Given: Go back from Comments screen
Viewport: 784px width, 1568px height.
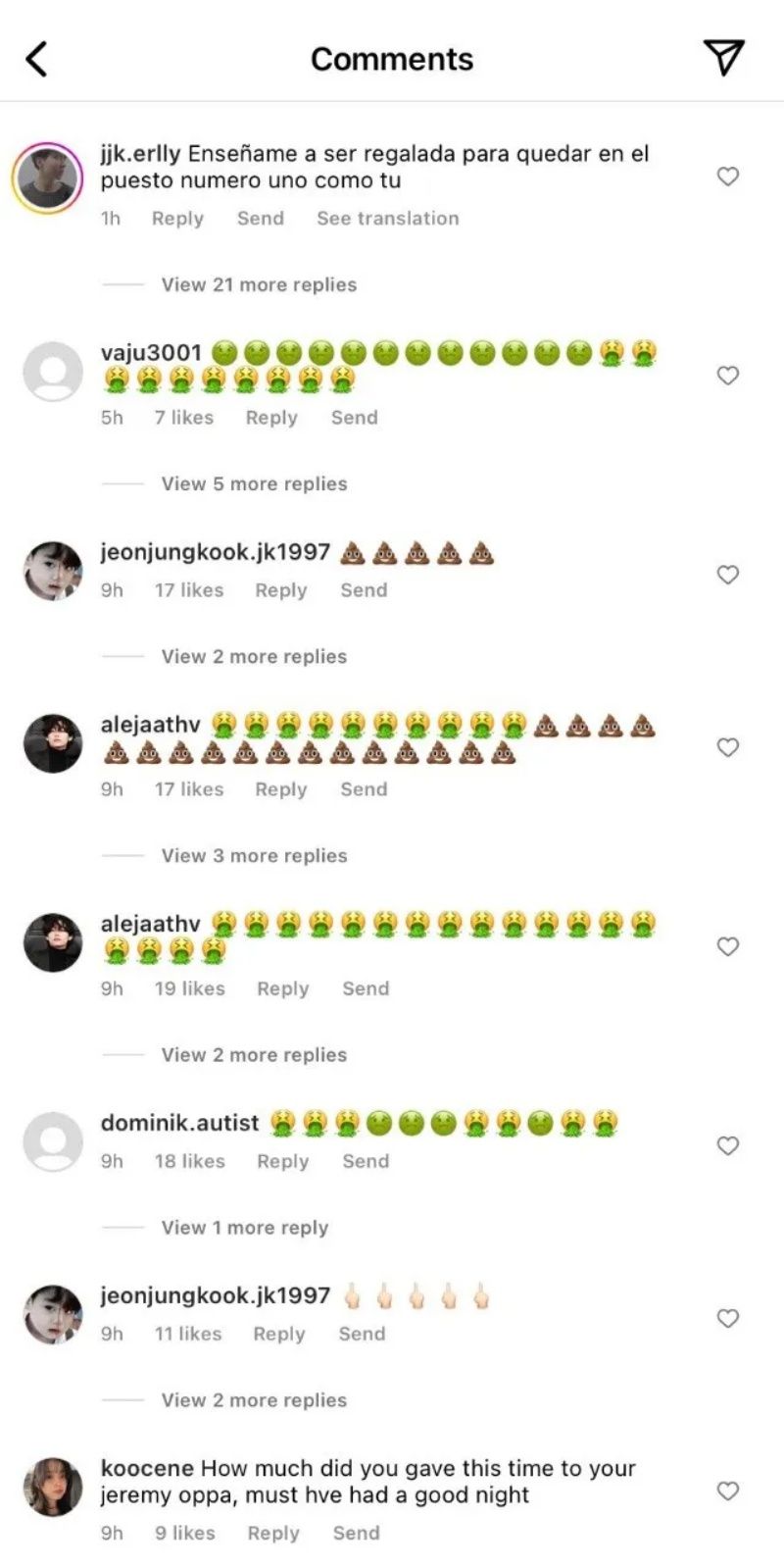Looking at the screenshot, I should tap(36, 59).
